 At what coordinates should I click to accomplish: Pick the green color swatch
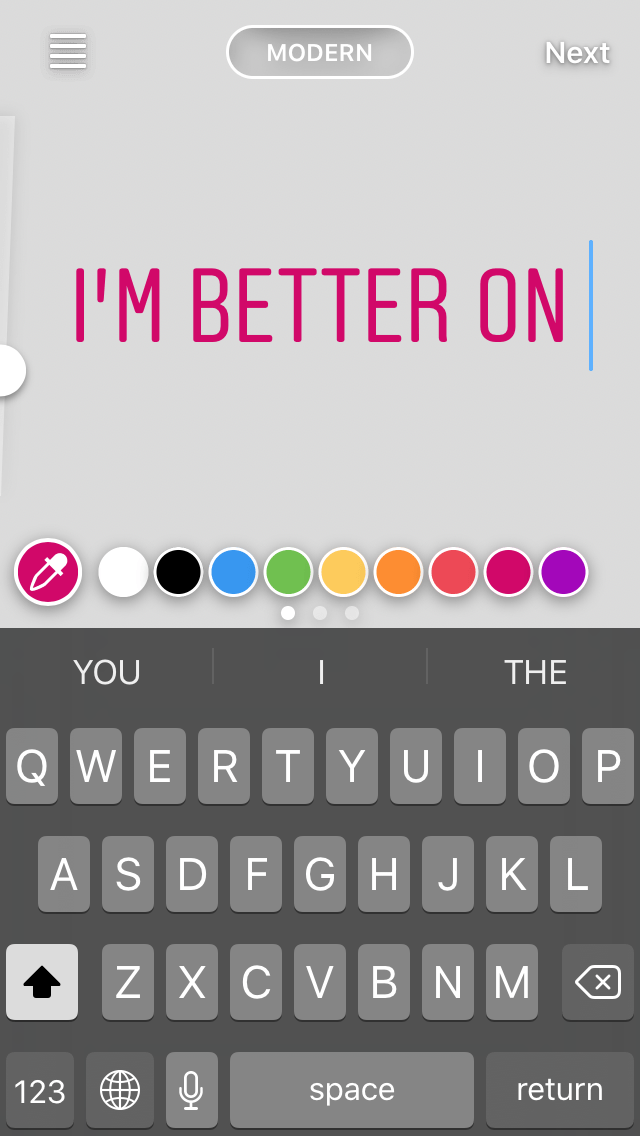pyautogui.click(x=289, y=573)
